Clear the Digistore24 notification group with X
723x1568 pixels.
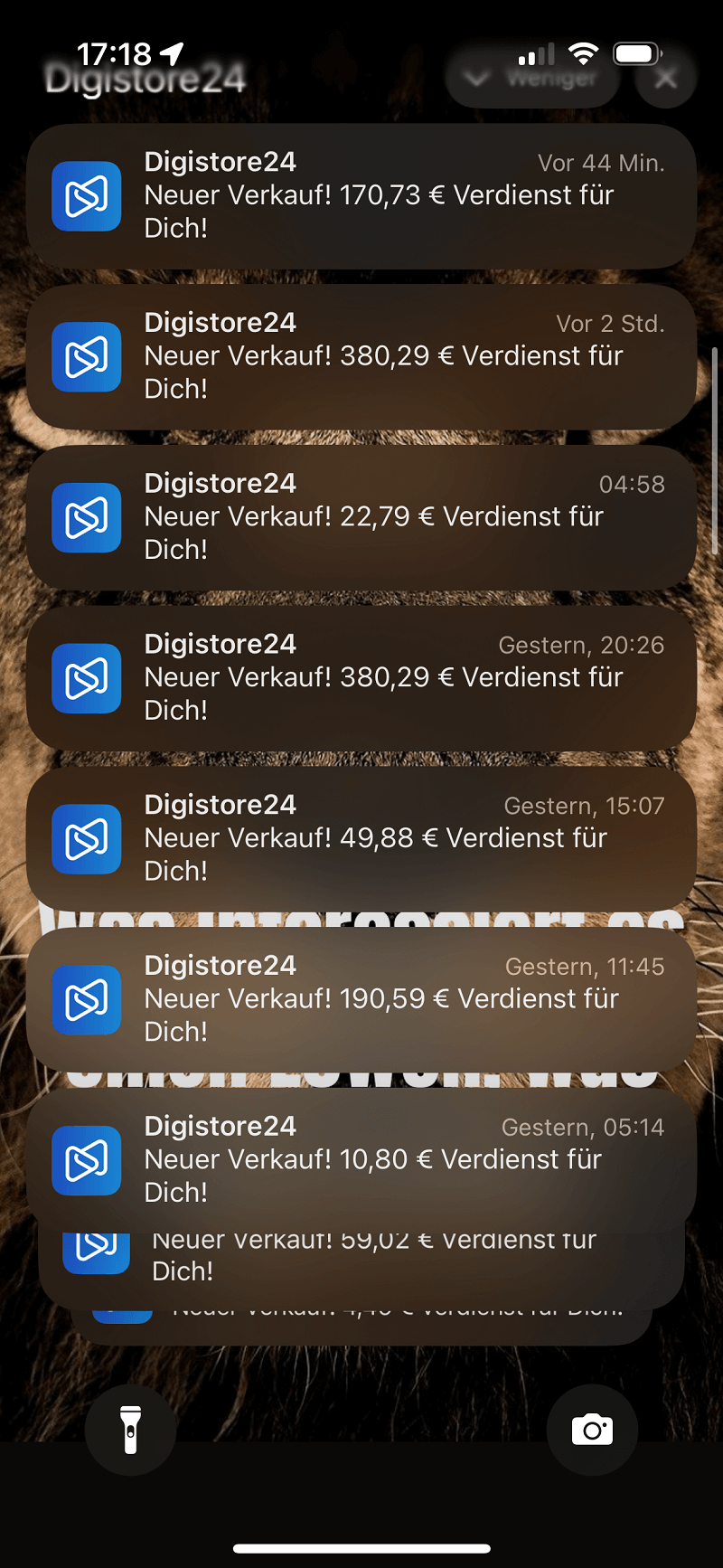(x=666, y=79)
